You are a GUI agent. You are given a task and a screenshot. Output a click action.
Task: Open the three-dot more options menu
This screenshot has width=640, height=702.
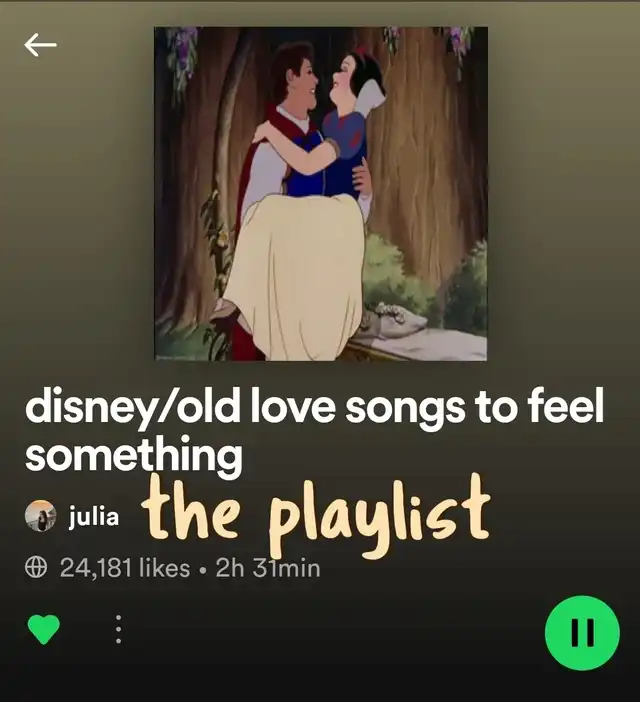[x=118, y=629]
